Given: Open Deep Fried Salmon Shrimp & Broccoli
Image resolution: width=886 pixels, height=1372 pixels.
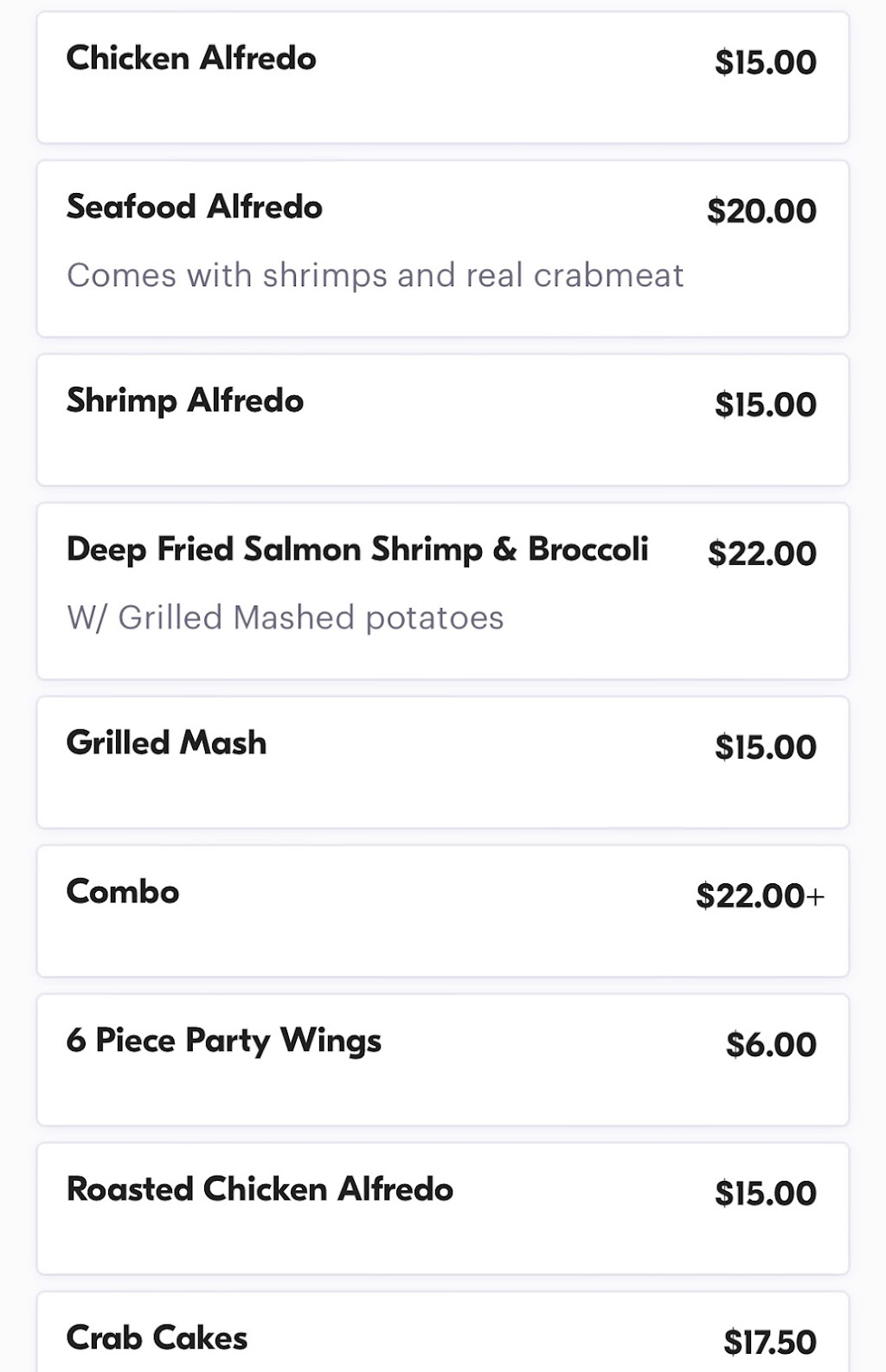Looking at the screenshot, I should [x=441, y=591].
